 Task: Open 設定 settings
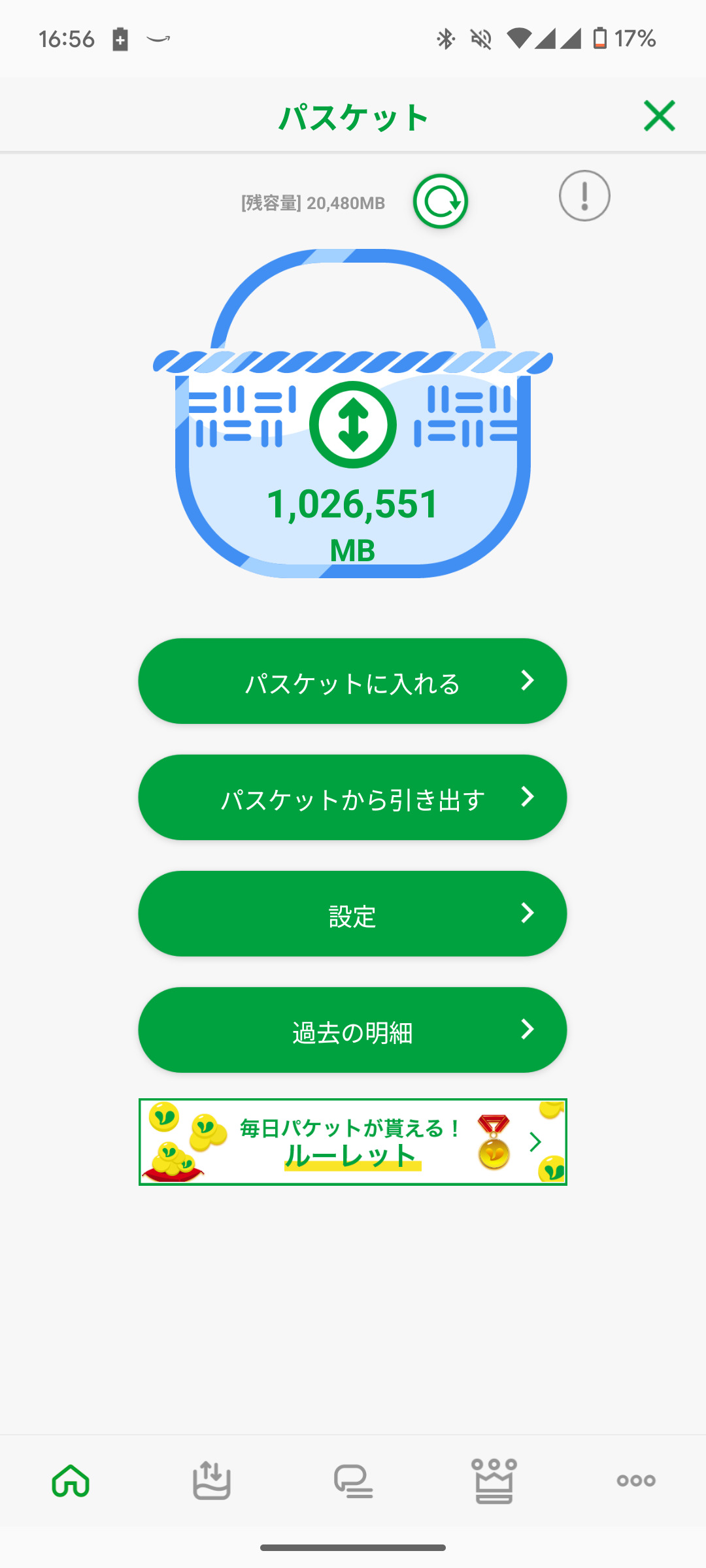(x=352, y=914)
